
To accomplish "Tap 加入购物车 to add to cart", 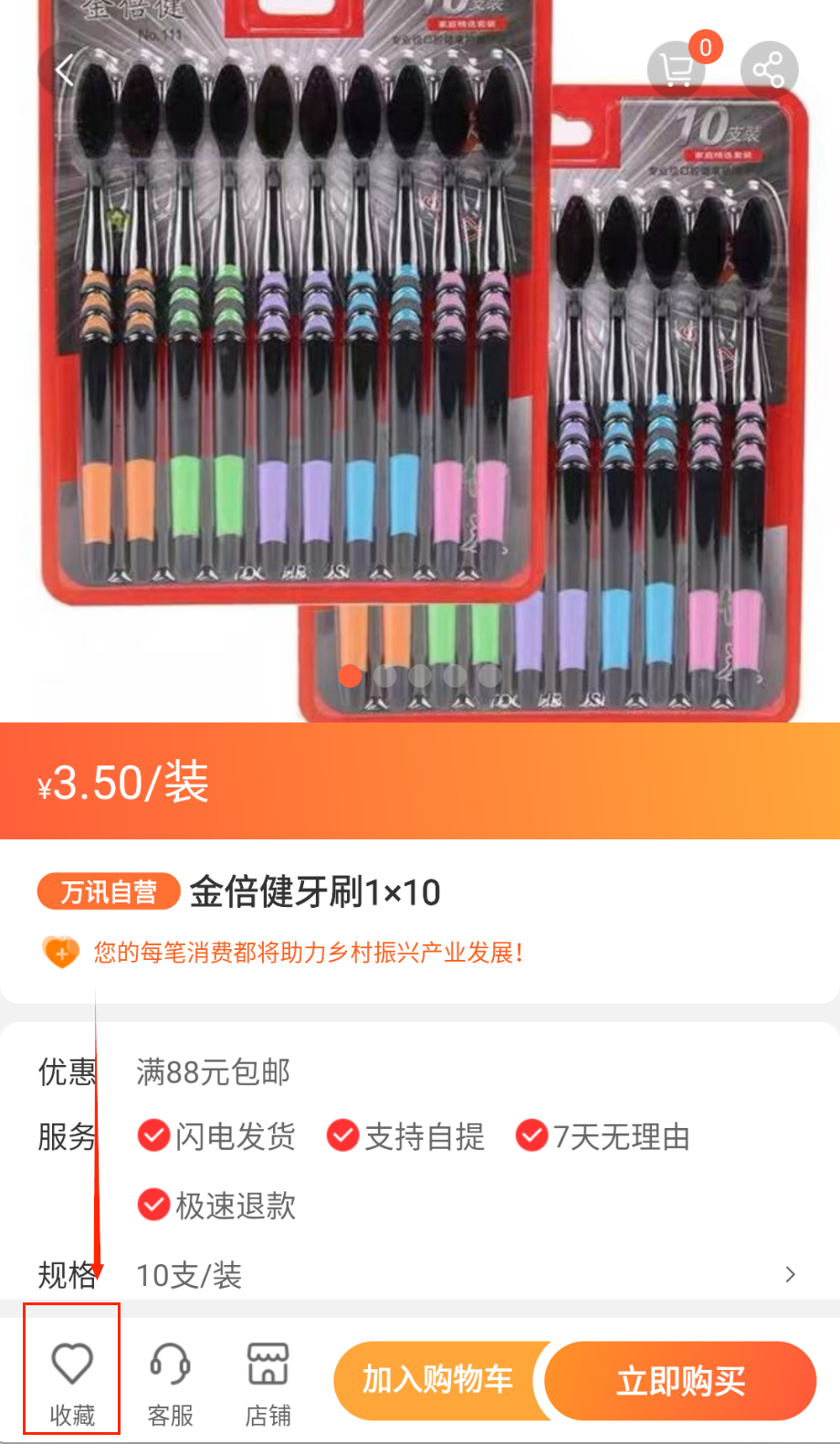I will point(438,1380).
